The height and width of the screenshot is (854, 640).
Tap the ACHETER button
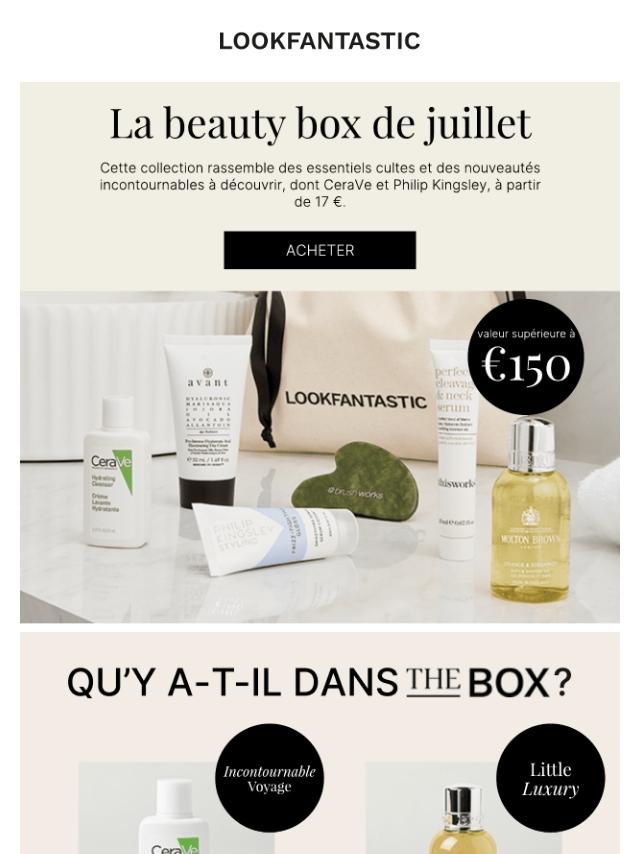tap(319, 250)
